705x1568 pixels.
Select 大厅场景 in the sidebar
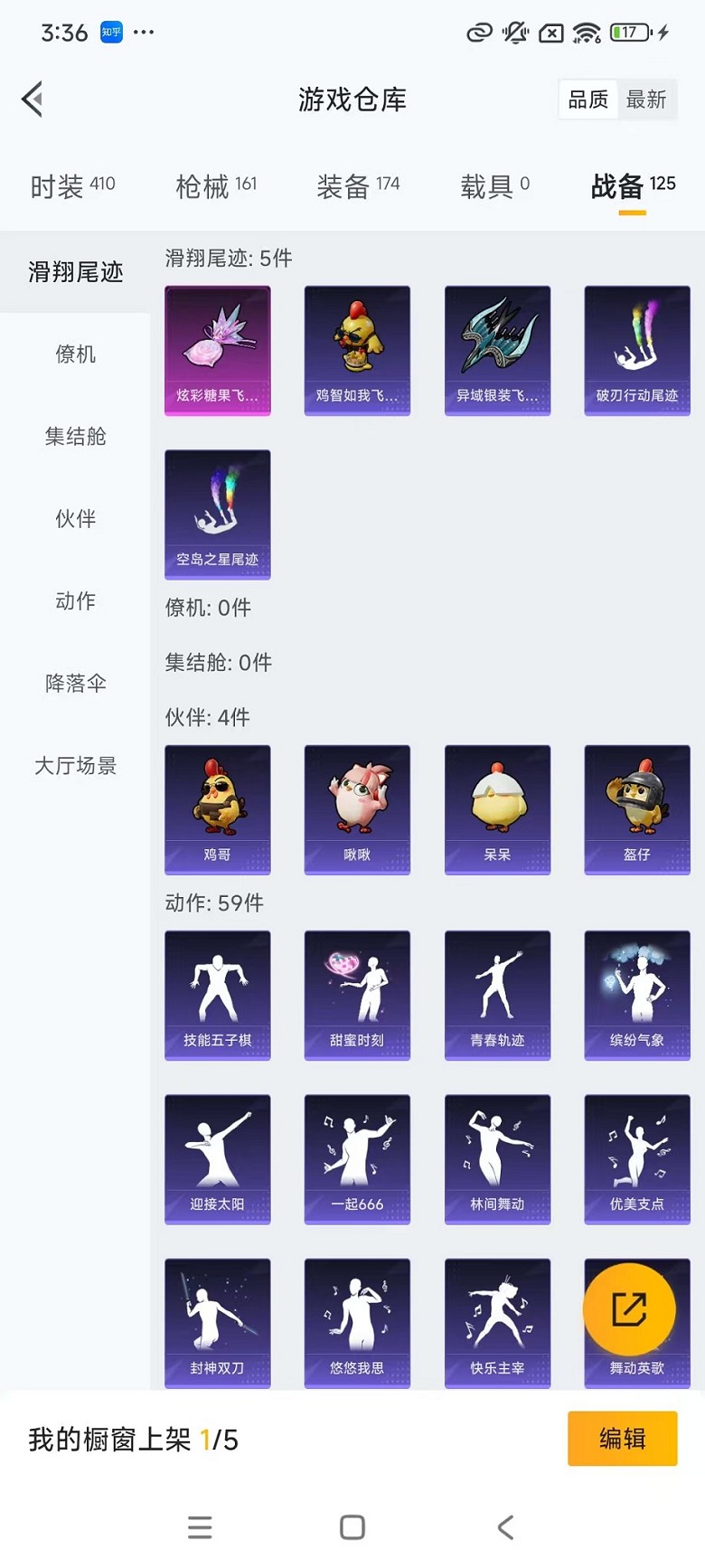point(75,765)
